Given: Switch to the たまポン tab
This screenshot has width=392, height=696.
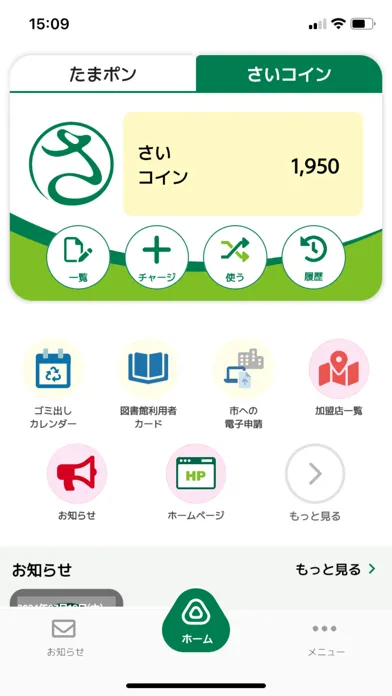Looking at the screenshot, I should coord(103,74).
